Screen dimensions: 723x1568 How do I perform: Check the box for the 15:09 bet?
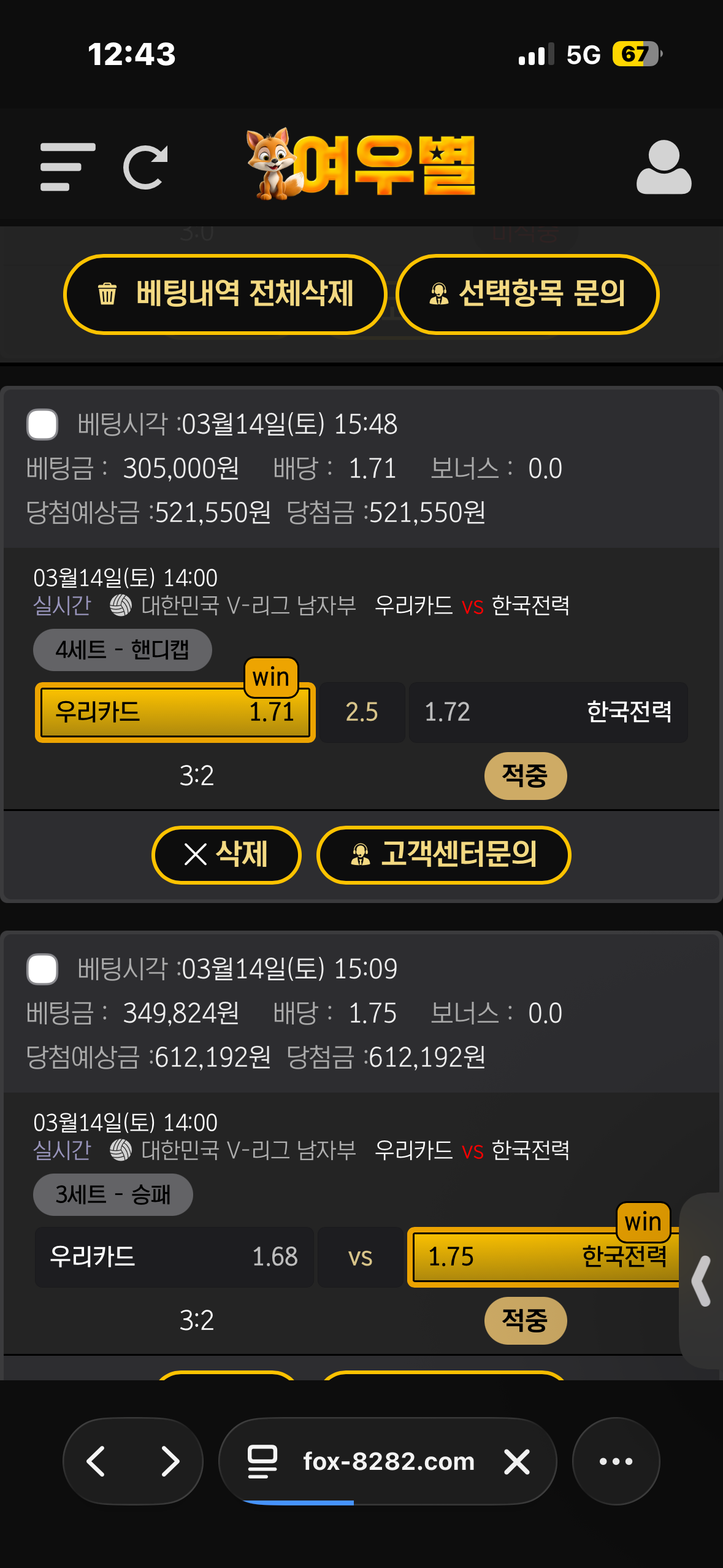(42, 969)
